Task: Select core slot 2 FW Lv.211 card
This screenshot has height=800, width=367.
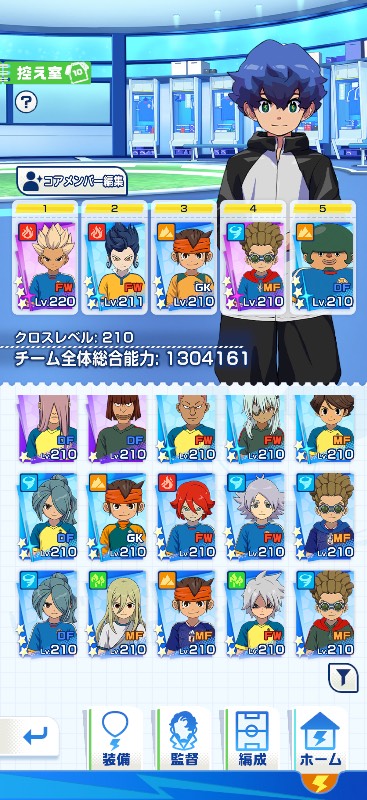Action: [x=114, y=257]
